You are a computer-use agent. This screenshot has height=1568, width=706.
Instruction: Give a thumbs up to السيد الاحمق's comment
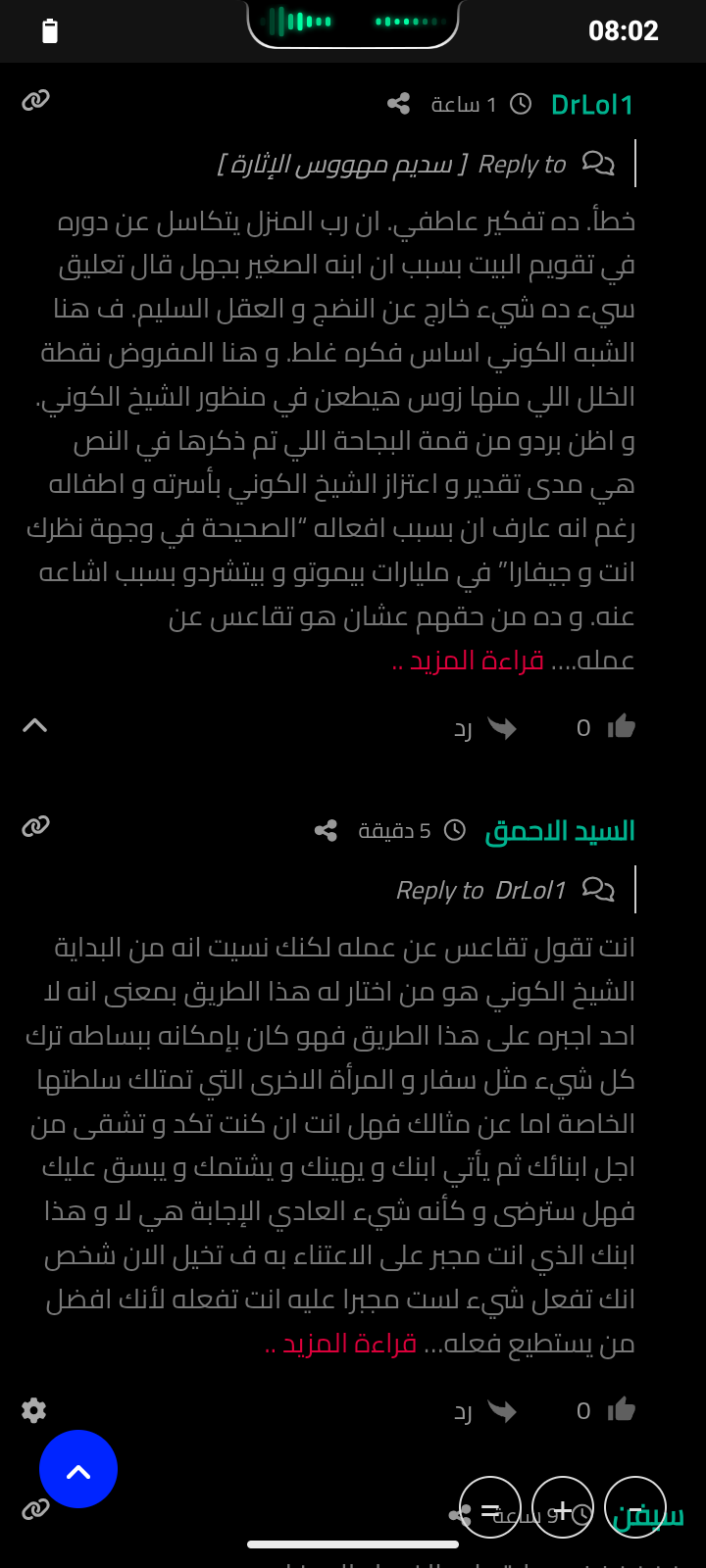[621, 1410]
